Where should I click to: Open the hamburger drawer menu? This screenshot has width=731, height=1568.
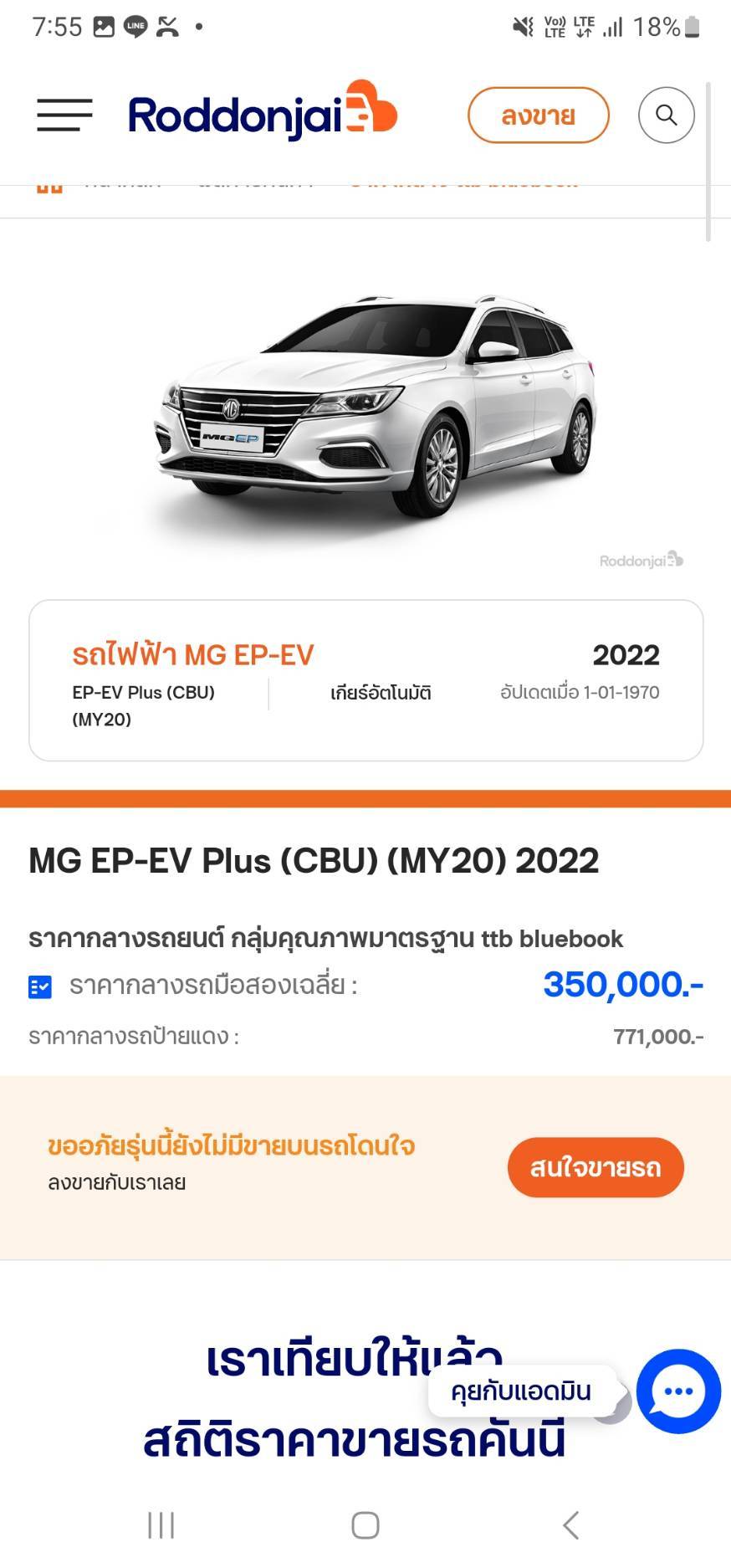coord(64,115)
